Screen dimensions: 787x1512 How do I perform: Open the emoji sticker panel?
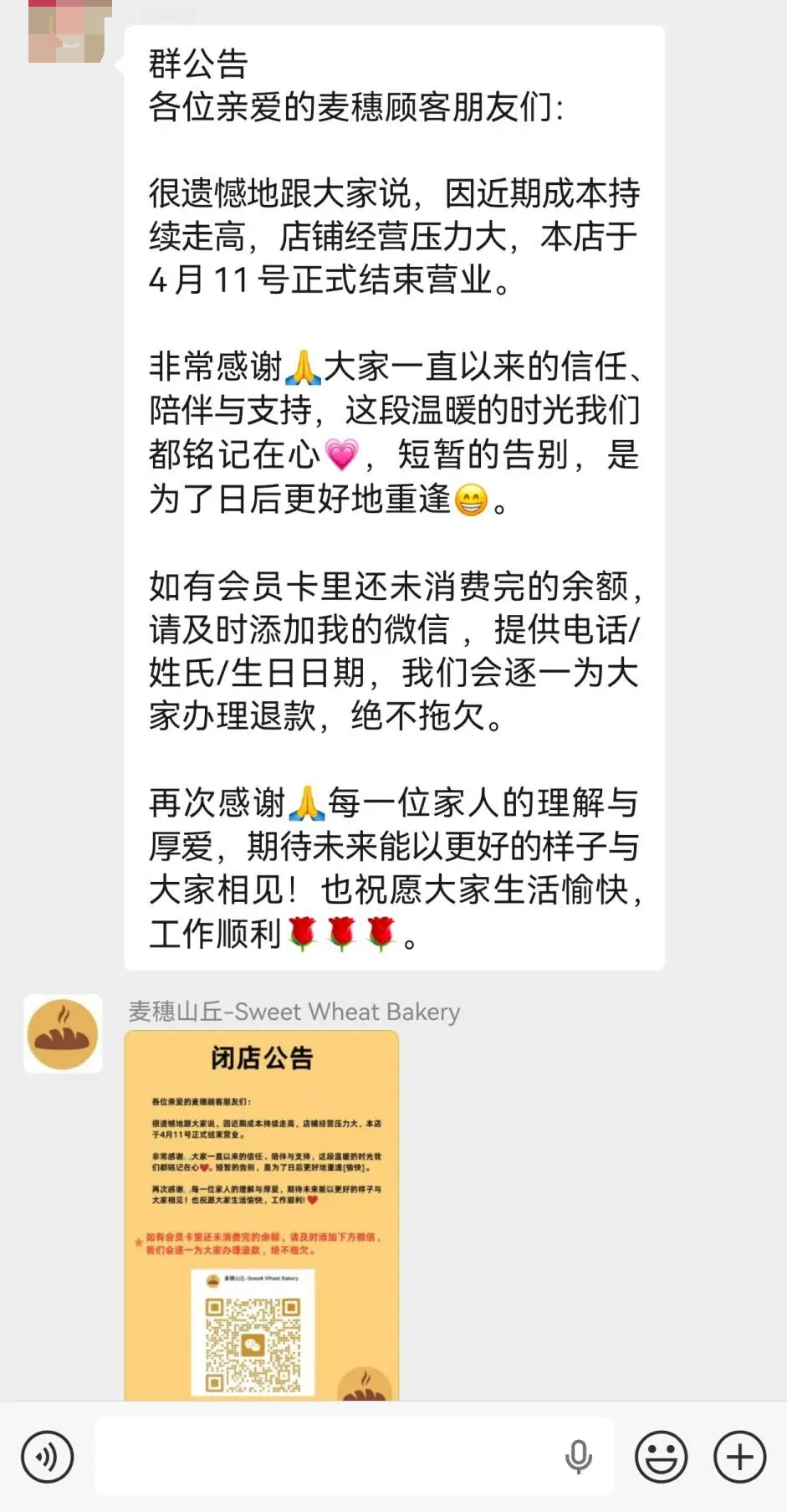[x=661, y=1457]
